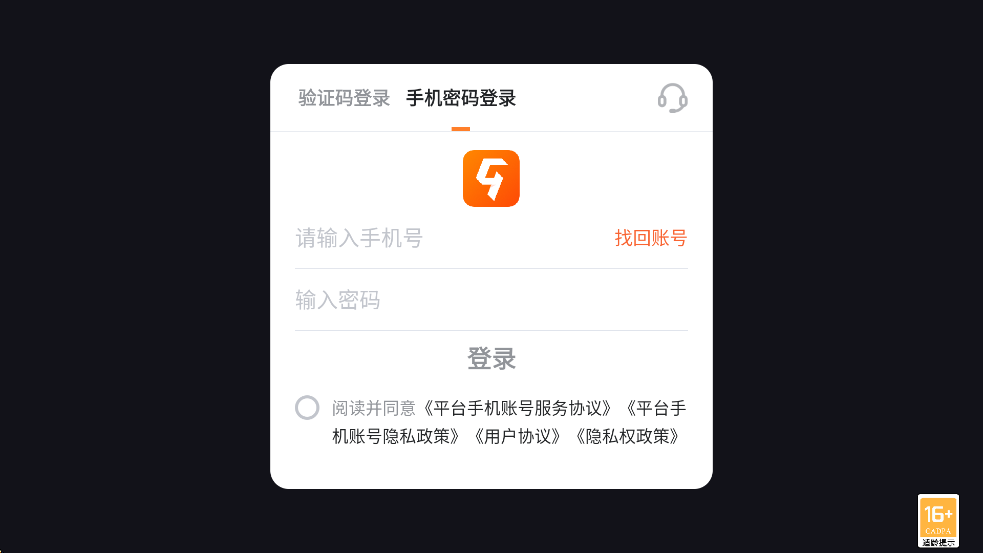Image resolution: width=983 pixels, height=553 pixels.
Task: Check the 阅读并同意 agreement circle
Action: point(307,408)
